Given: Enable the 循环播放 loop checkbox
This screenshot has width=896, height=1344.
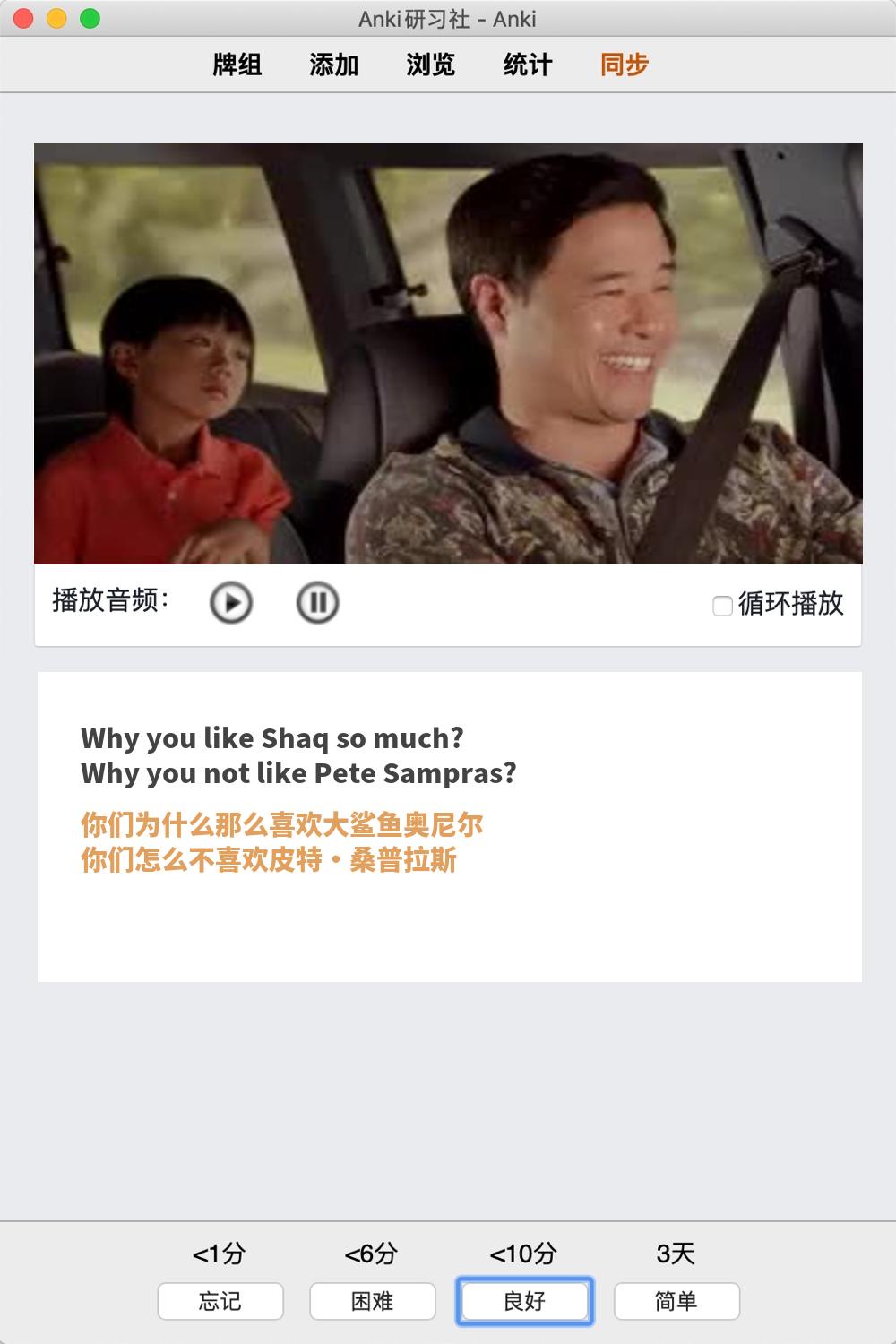Looking at the screenshot, I should [722, 606].
